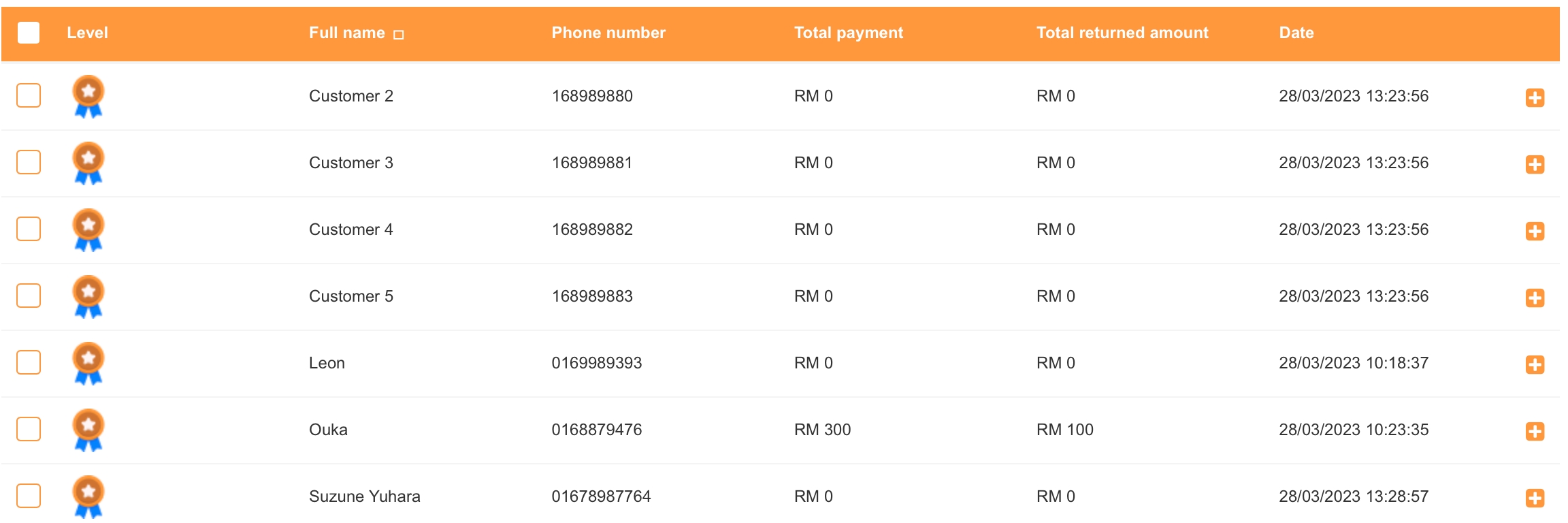Select the checkbox for Customer 3
Viewport: 1568px width, 523px height.
tap(29, 162)
